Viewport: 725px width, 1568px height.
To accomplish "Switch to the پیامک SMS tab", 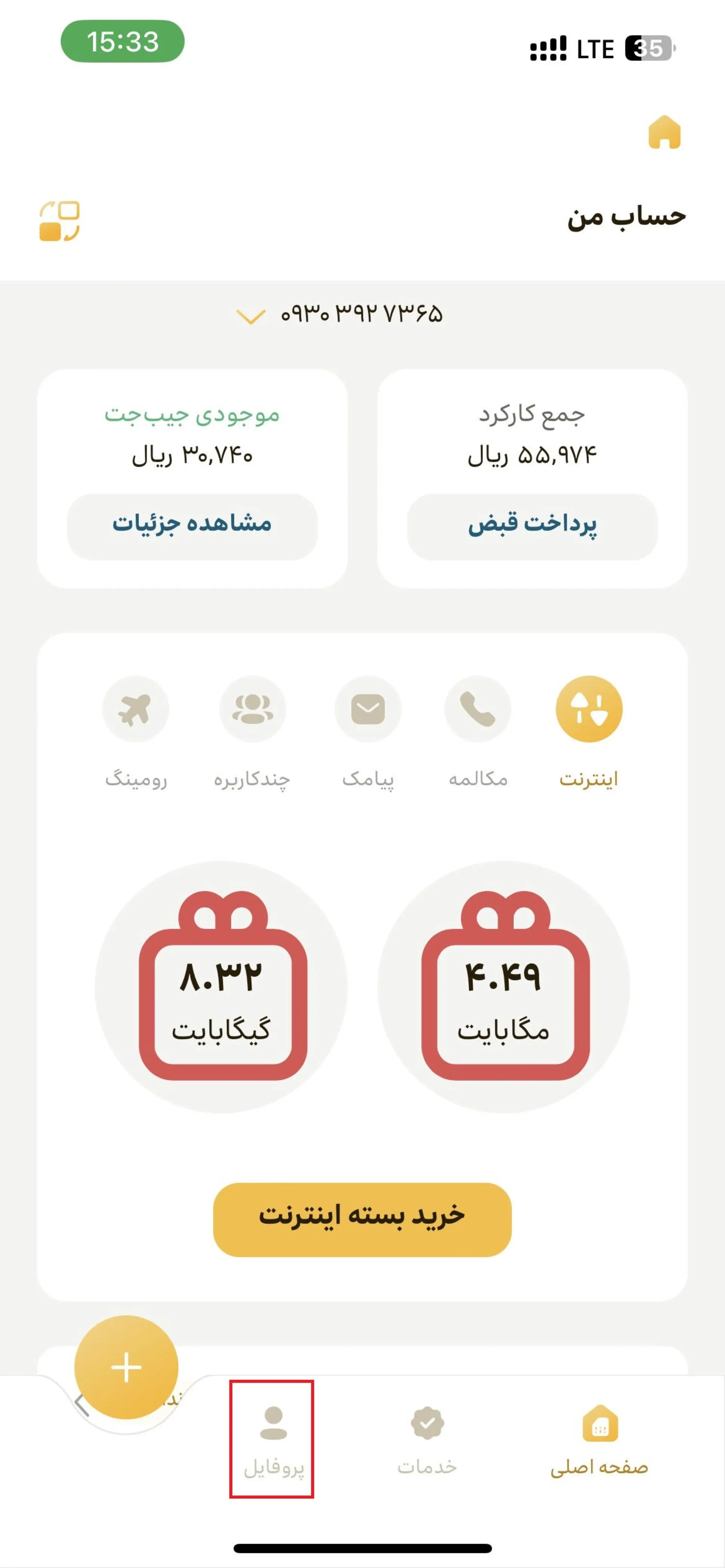I will [368, 710].
